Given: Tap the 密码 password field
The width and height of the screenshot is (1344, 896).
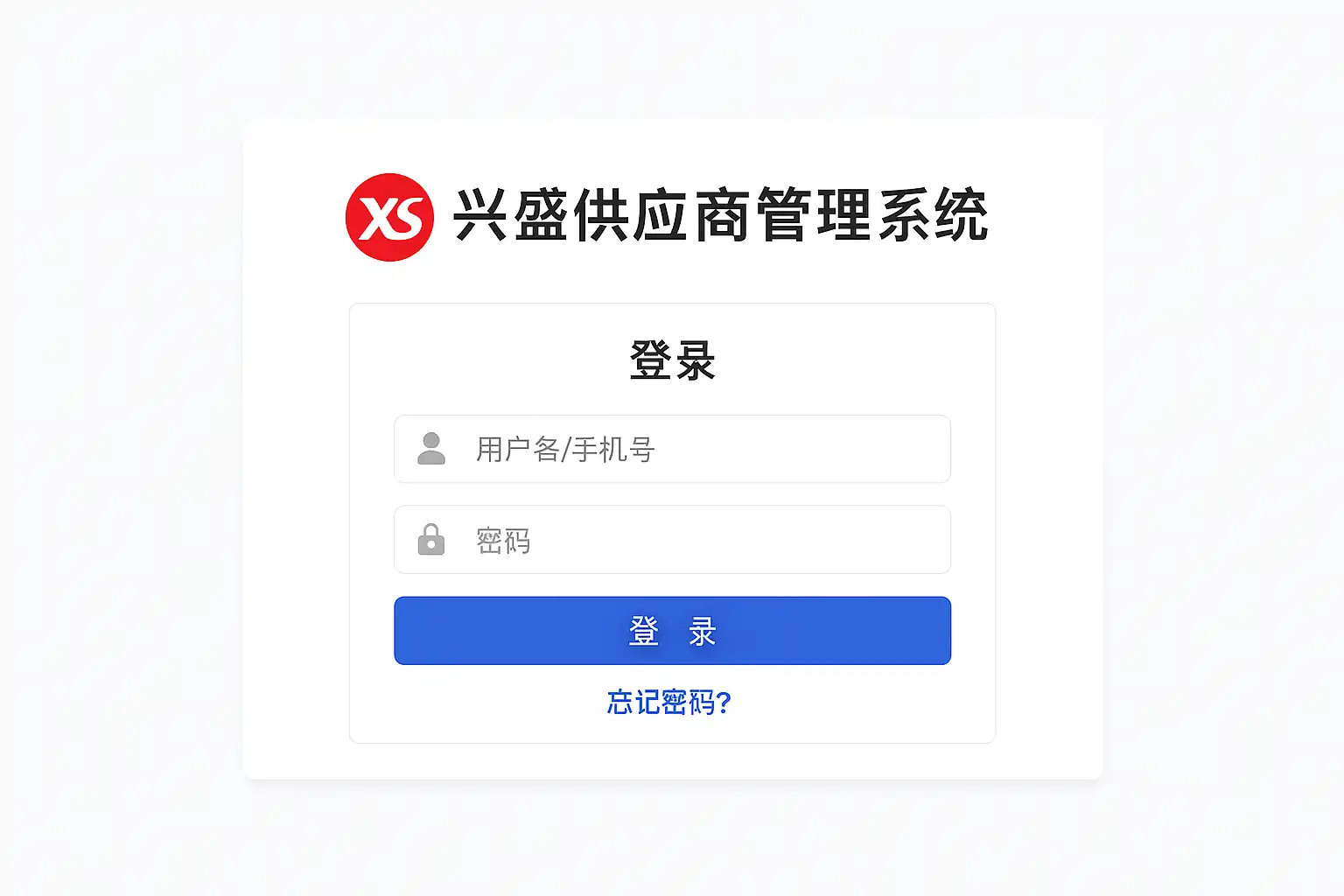Looking at the screenshot, I should pos(672,540).
